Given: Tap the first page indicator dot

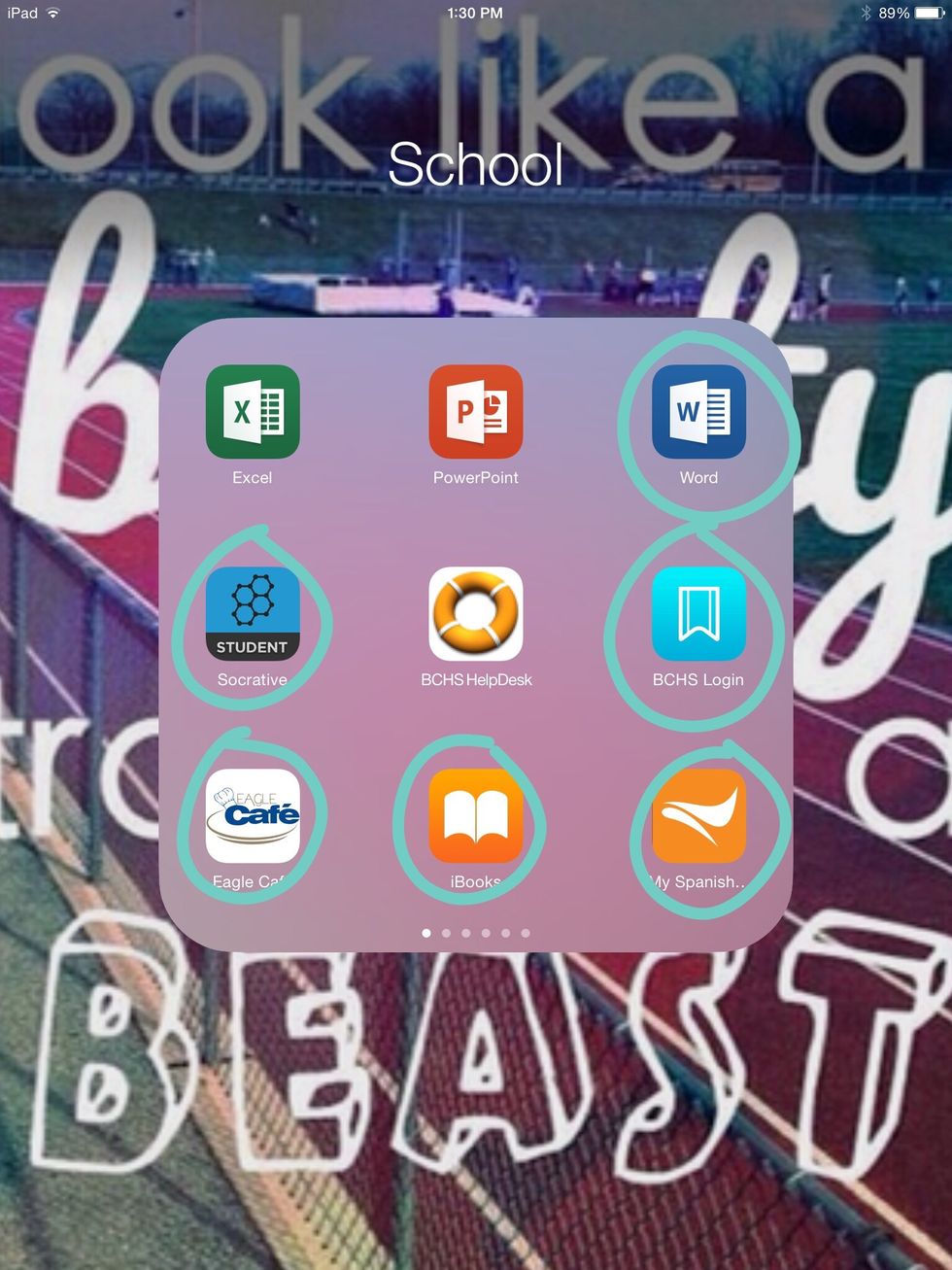Looking at the screenshot, I should click(426, 932).
